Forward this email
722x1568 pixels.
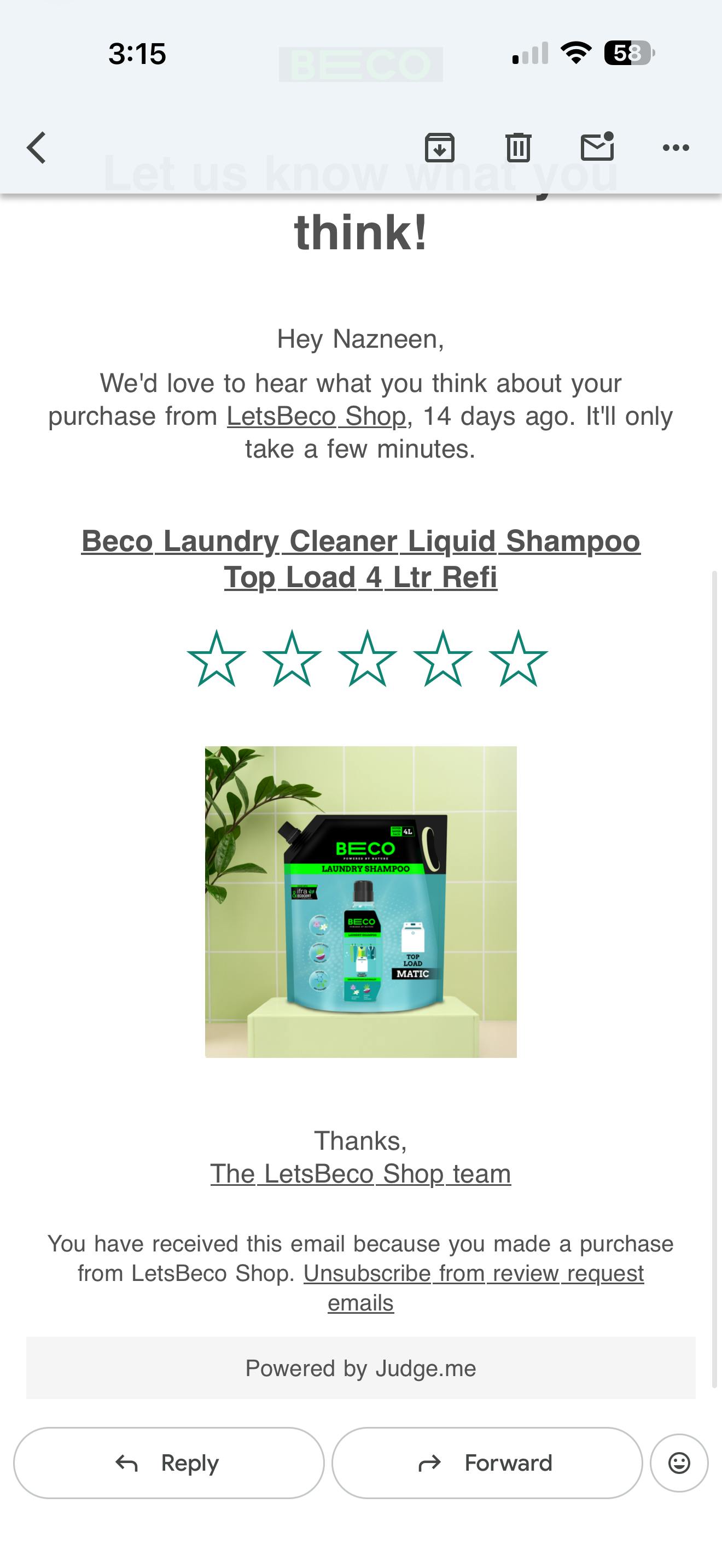tap(486, 1462)
